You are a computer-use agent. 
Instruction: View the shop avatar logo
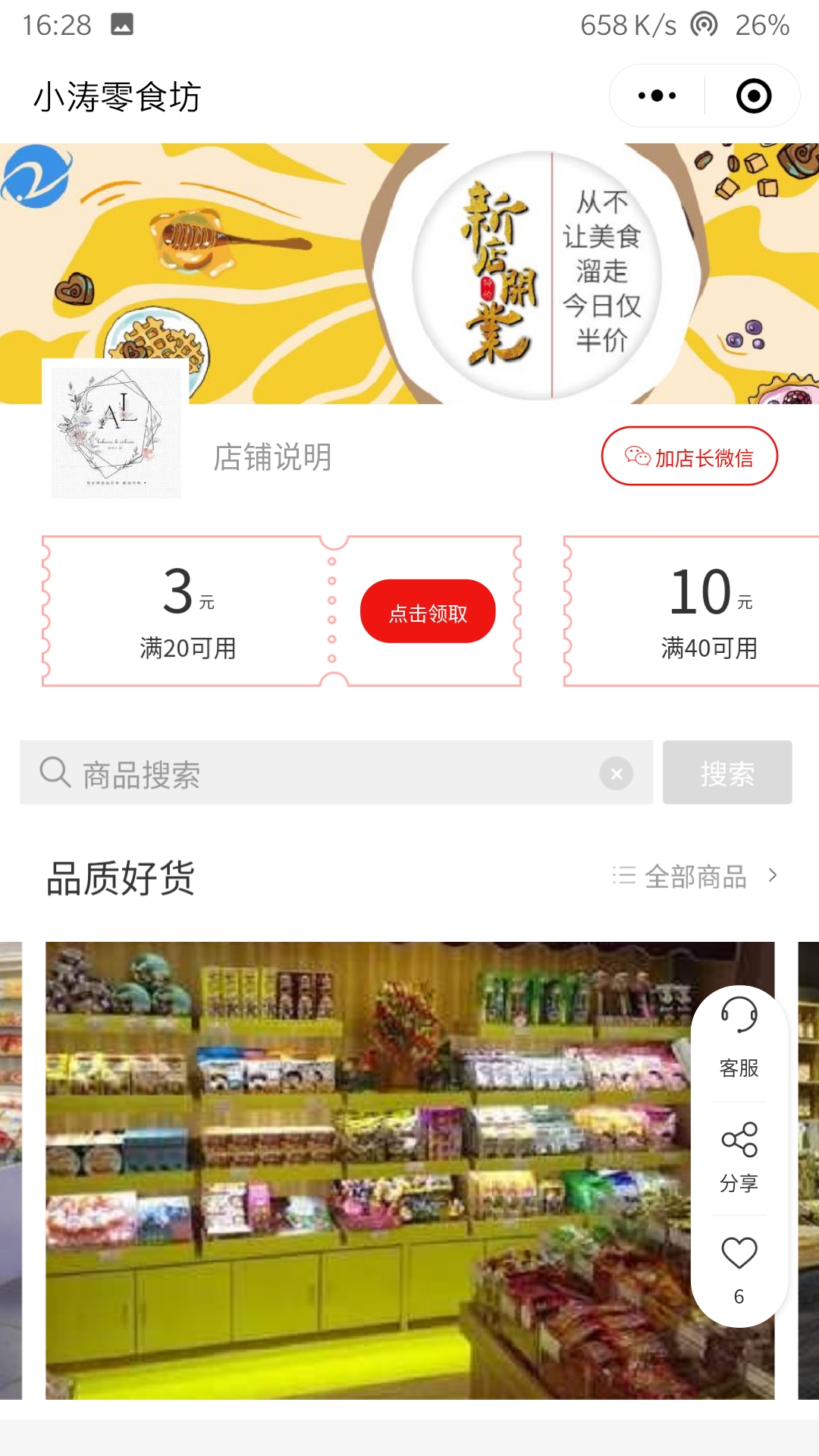tap(116, 431)
